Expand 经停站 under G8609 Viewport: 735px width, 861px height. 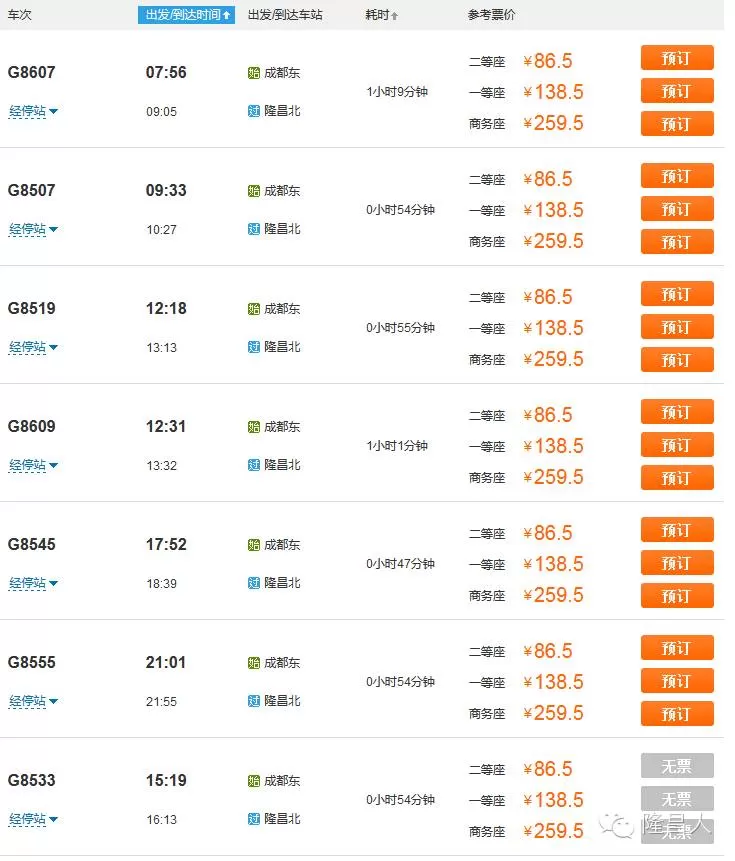pos(33,465)
